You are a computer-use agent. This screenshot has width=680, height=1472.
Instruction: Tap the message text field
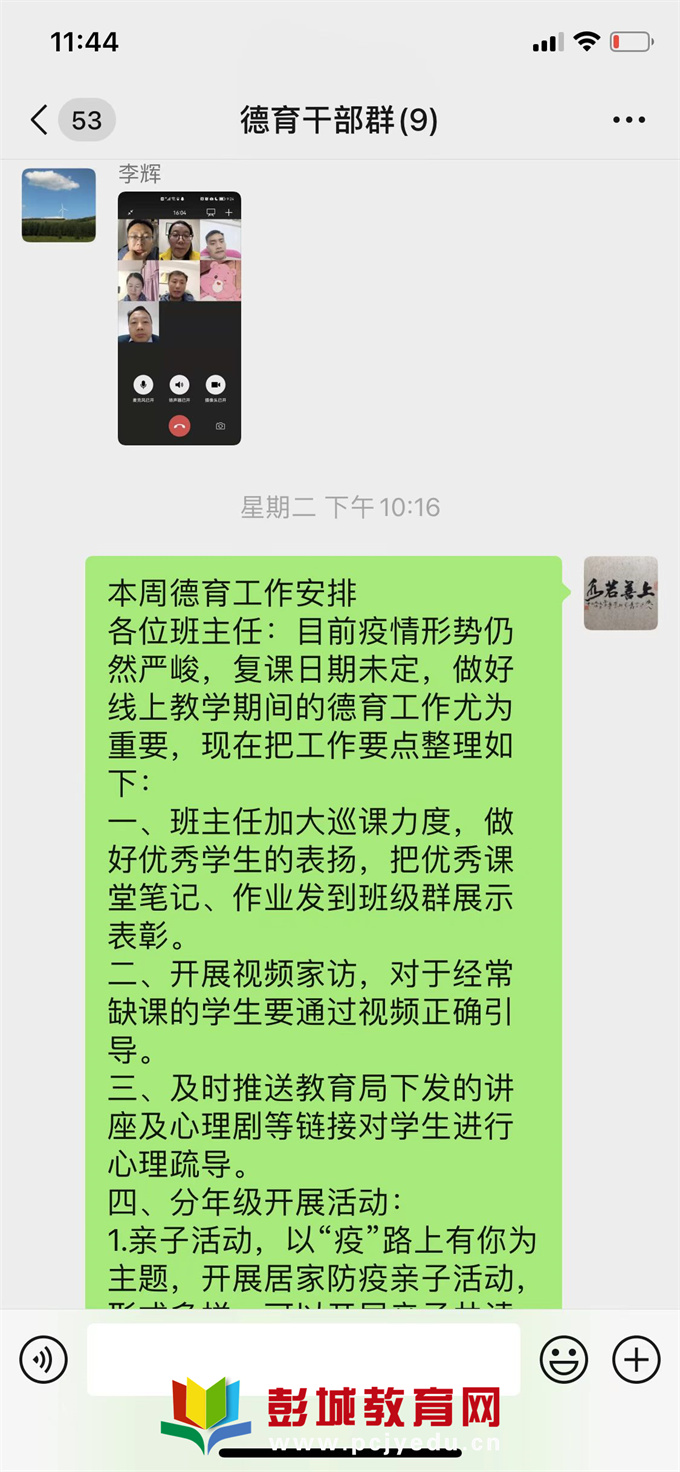(x=303, y=1360)
